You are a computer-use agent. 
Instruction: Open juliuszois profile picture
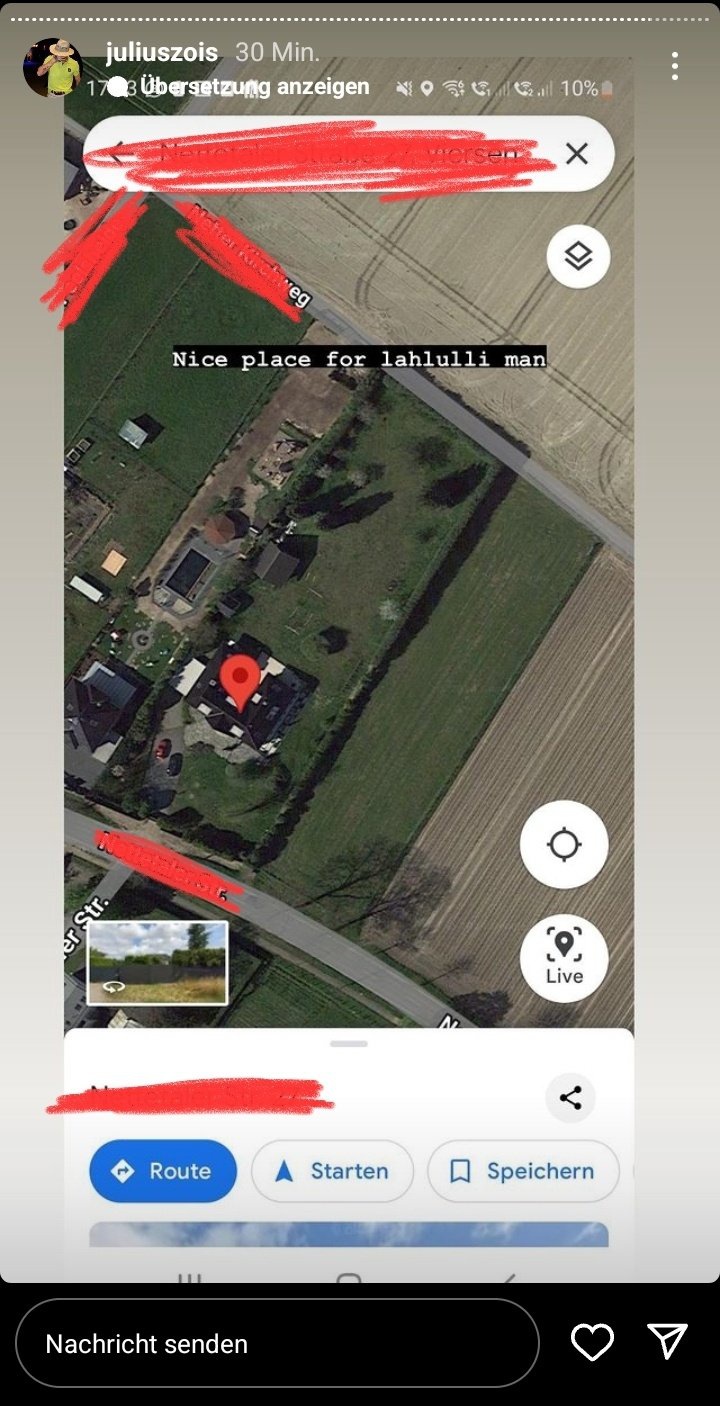coord(52,68)
